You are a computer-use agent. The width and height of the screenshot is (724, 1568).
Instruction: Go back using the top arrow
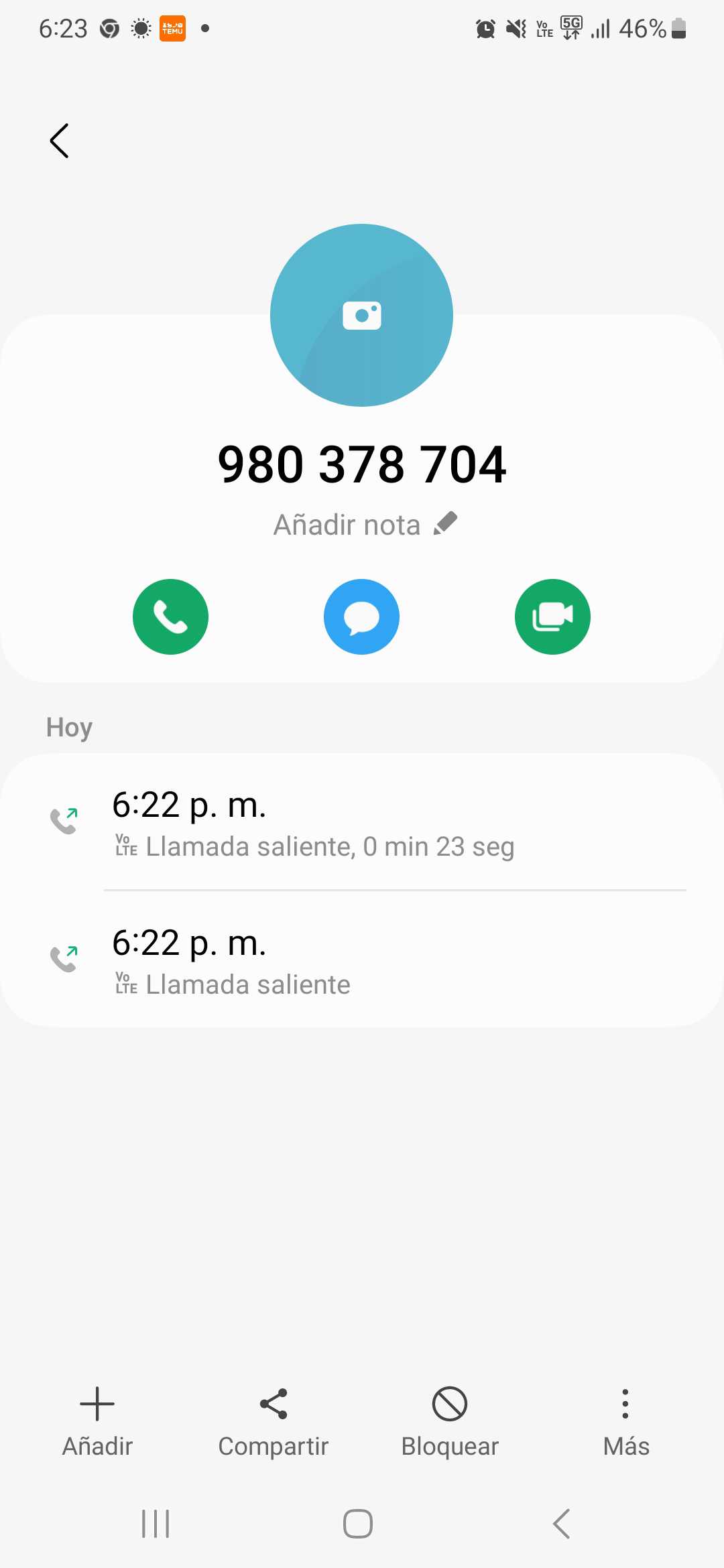point(60,141)
